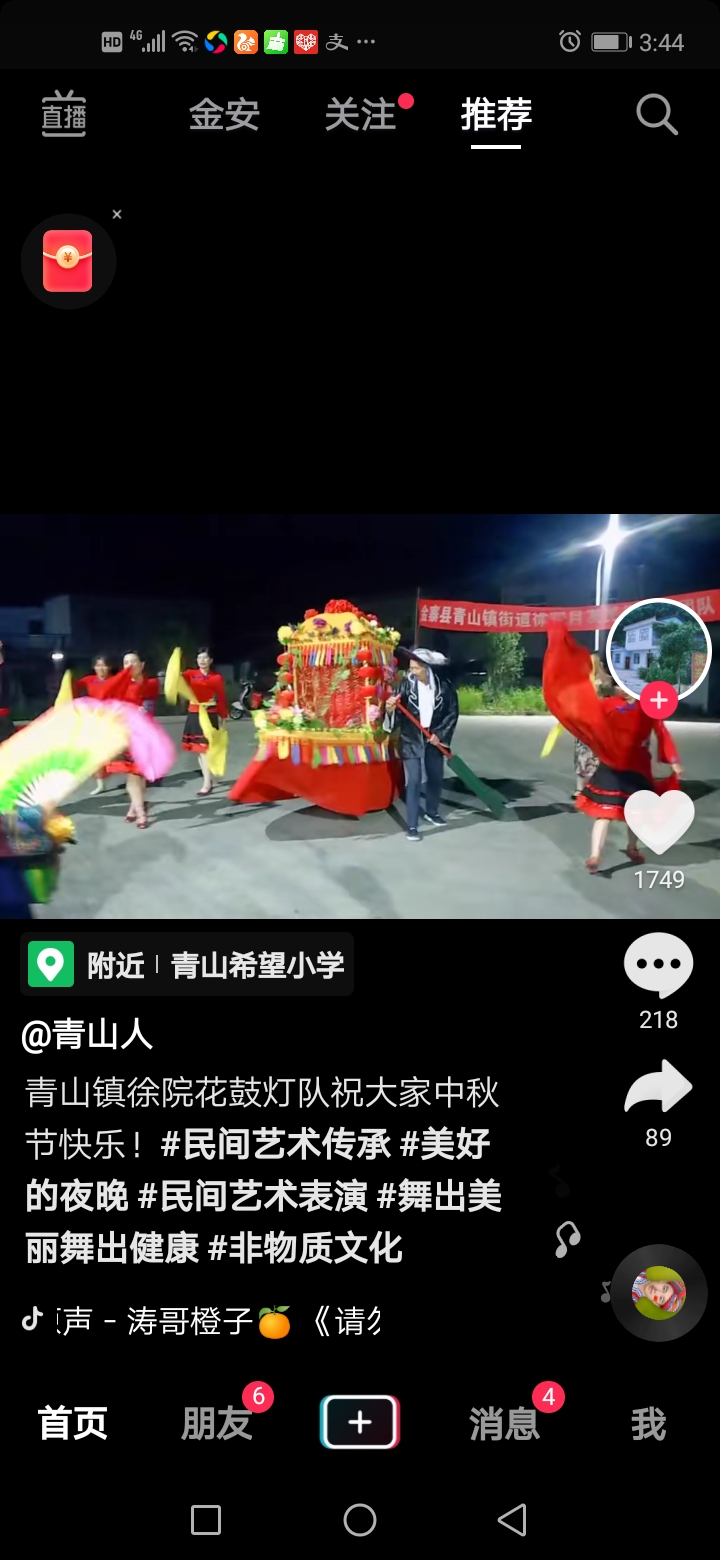Go to the 朋友 friends tab

pos(217,1424)
